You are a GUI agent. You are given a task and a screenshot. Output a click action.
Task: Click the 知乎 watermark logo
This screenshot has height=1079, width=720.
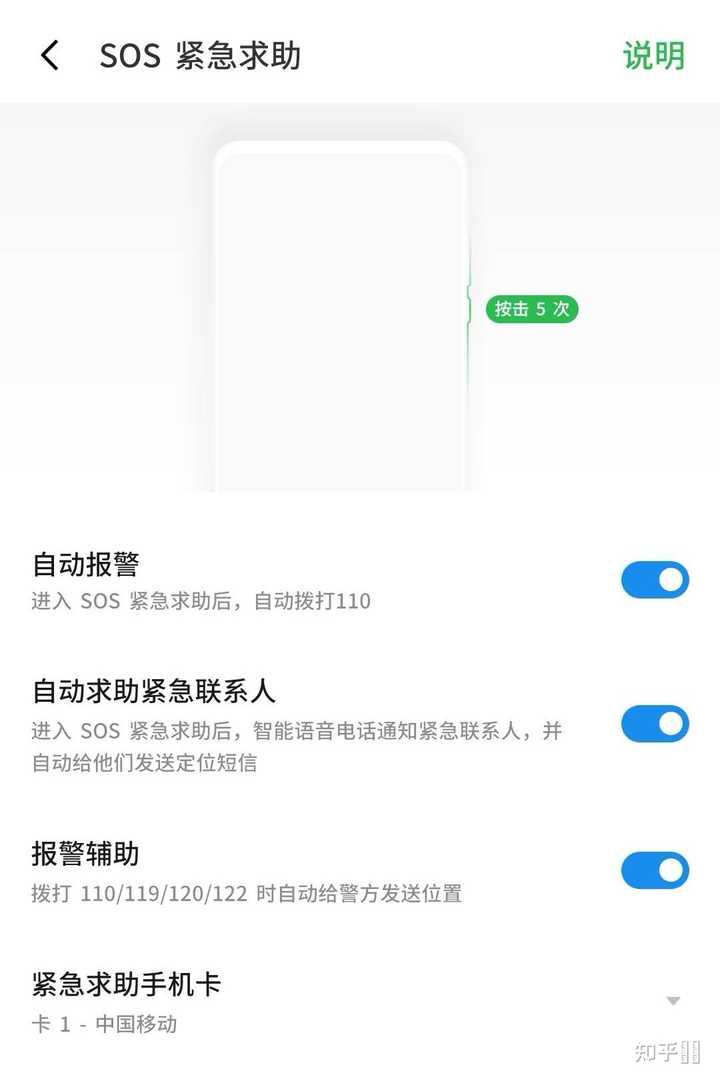tap(664, 1052)
